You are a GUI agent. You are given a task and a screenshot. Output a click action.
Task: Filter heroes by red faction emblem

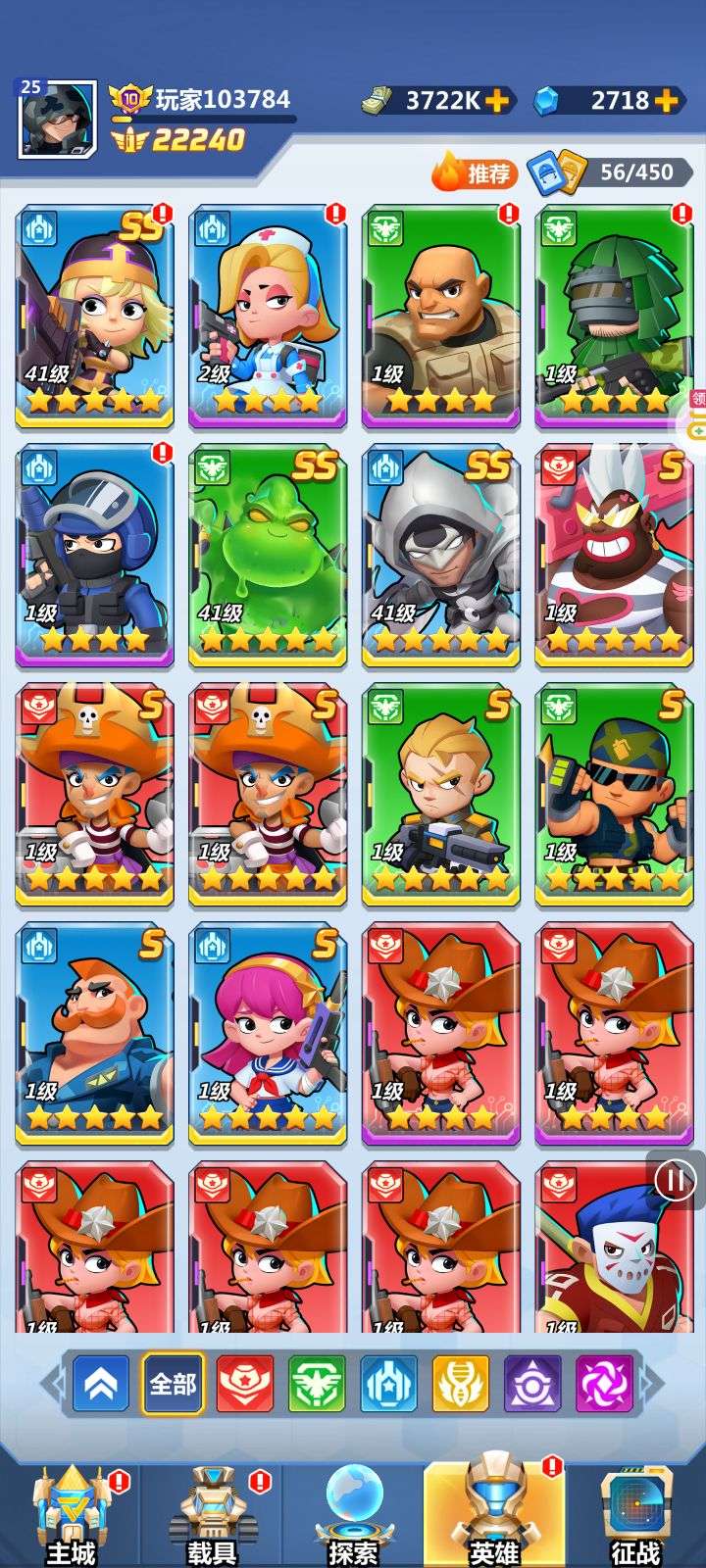point(244,1383)
